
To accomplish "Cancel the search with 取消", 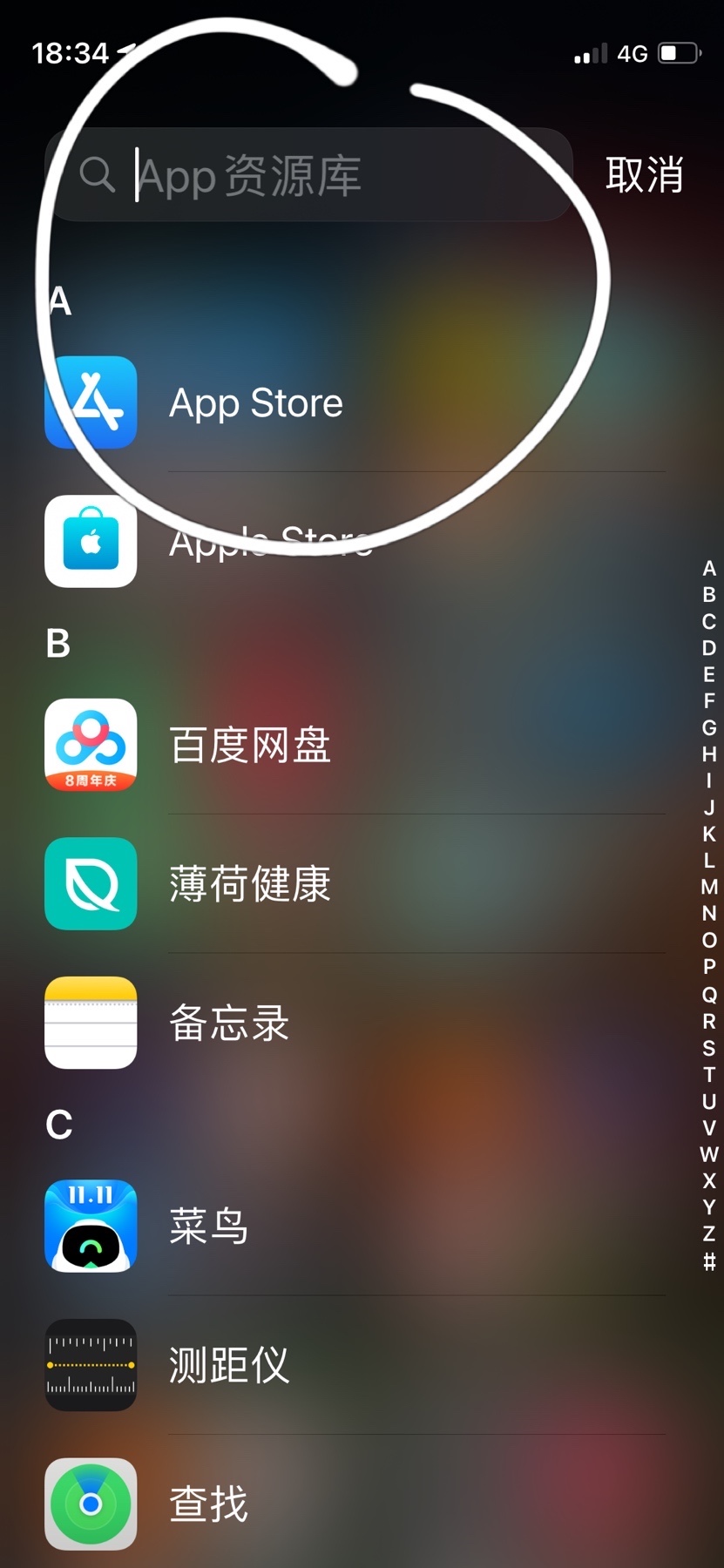I will pos(644,175).
